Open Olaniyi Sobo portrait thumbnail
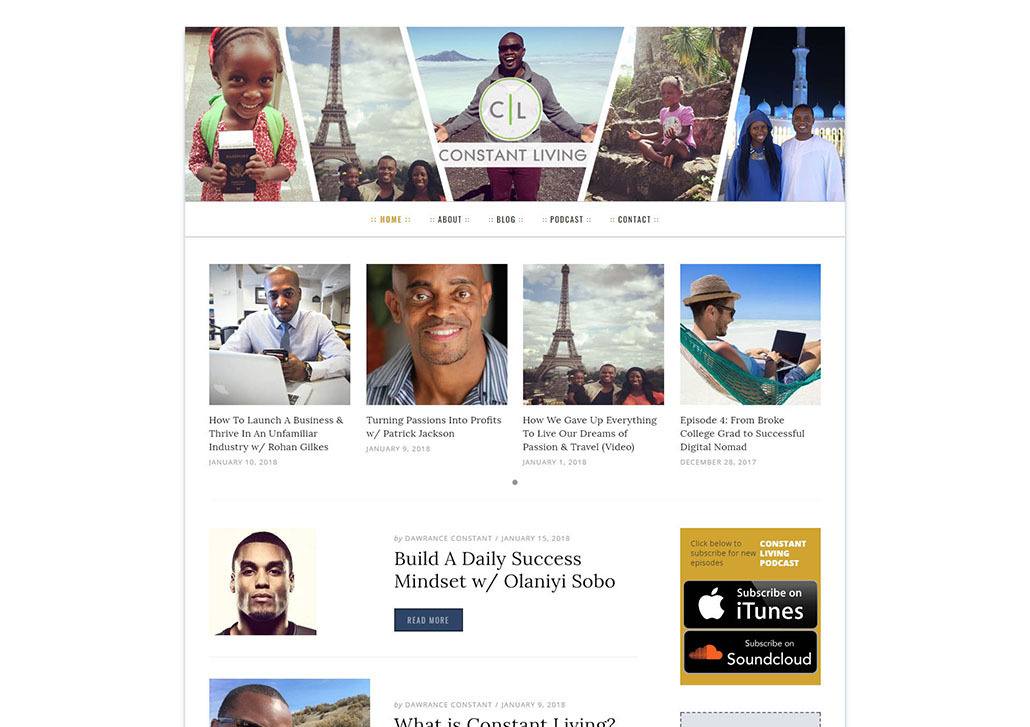1030x727 pixels. [x=262, y=582]
